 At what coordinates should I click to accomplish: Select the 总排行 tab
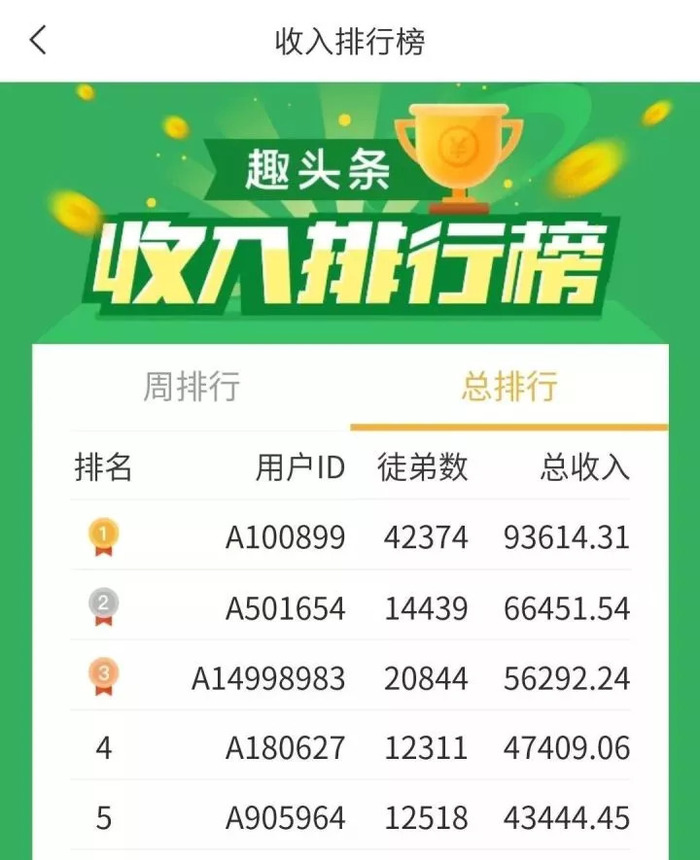(509, 387)
